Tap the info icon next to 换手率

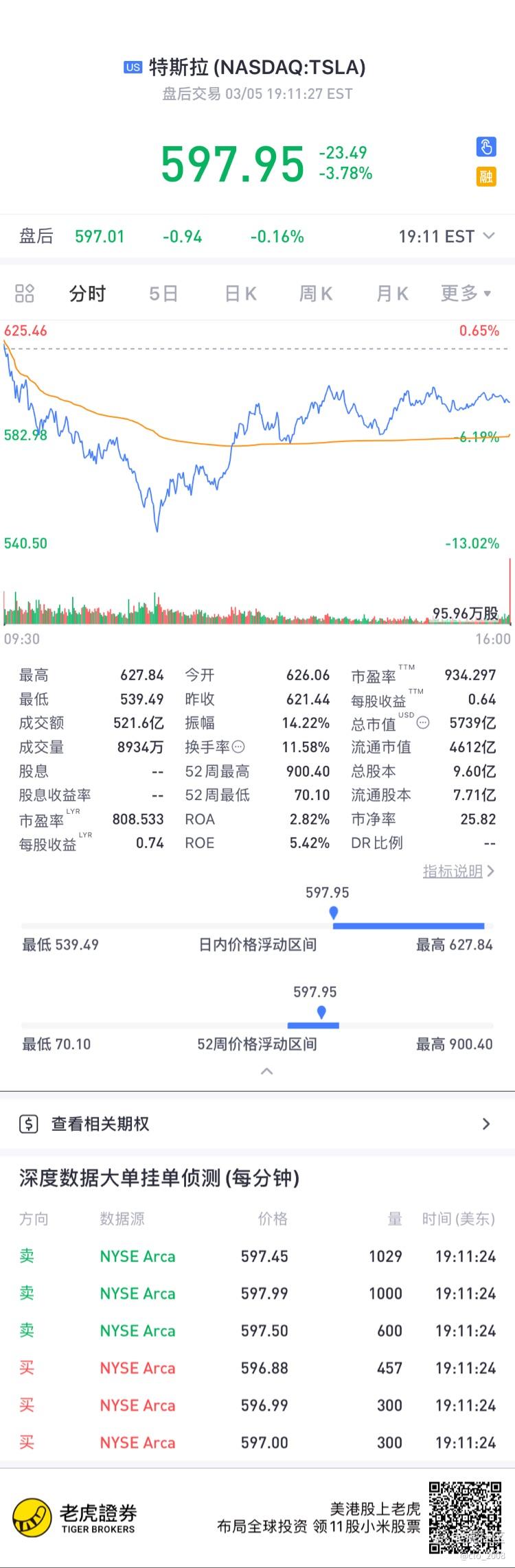click(238, 747)
